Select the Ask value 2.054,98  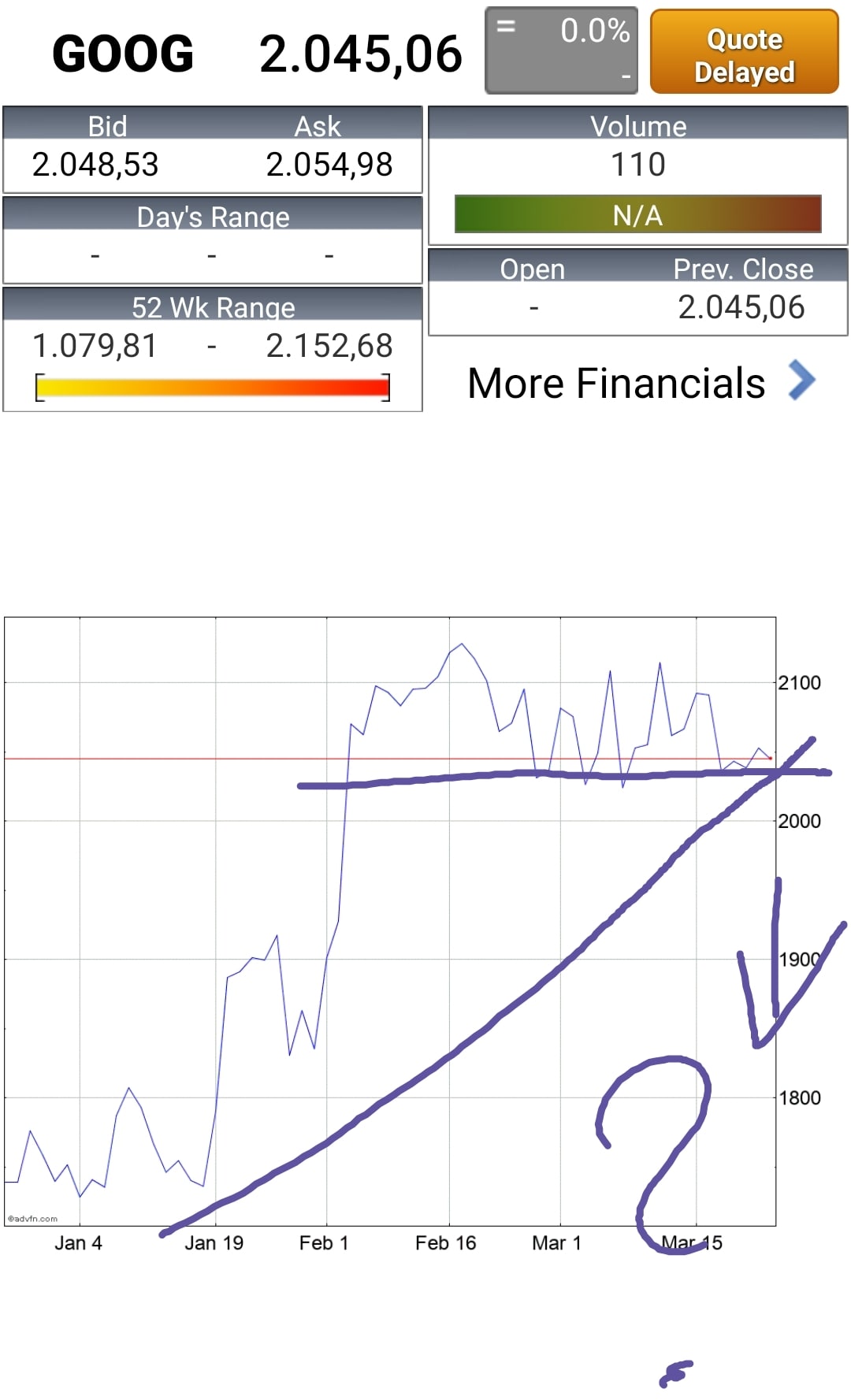click(330, 165)
